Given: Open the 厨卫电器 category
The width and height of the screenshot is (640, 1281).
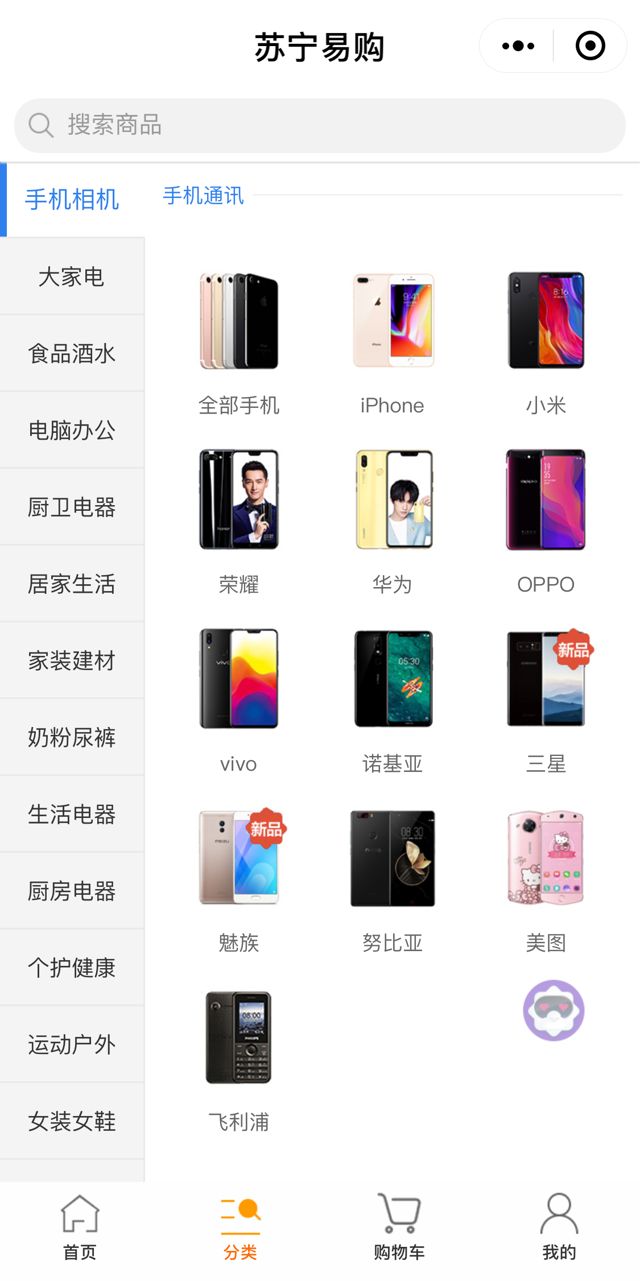Looking at the screenshot, I should 72,507.
